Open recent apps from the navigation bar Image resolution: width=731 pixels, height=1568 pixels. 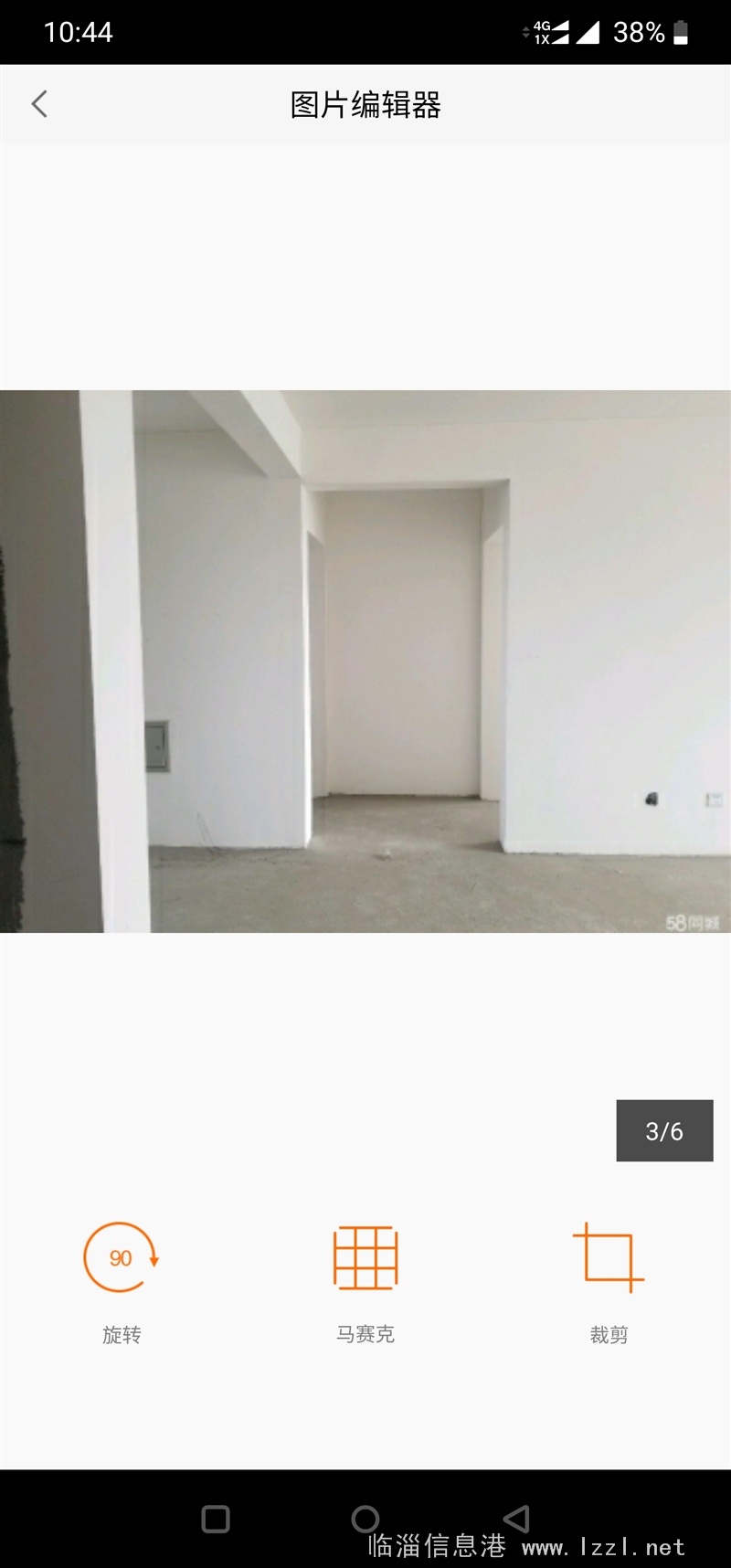[x=216, y=1519]
